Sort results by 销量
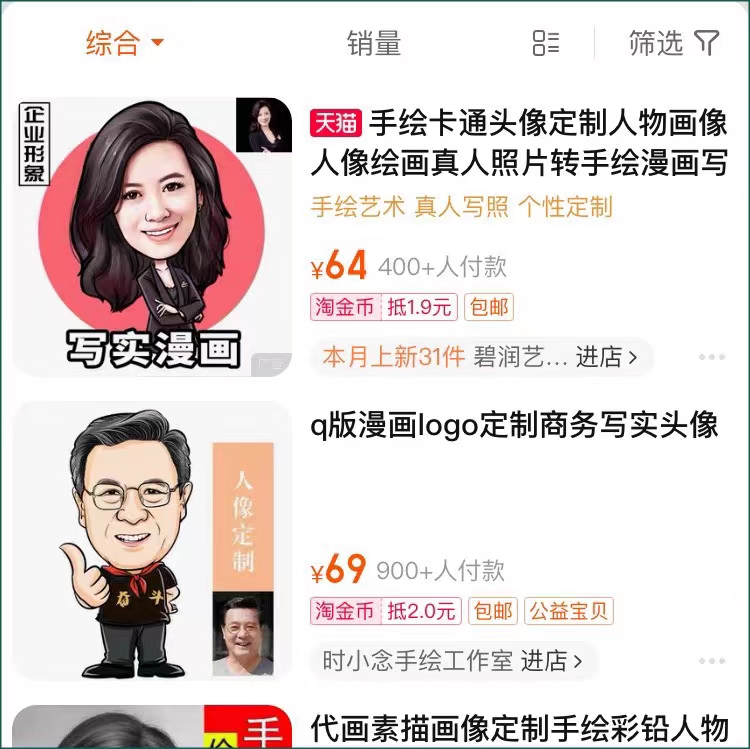This screenshot has height=749, width=750. coord(373,43)
